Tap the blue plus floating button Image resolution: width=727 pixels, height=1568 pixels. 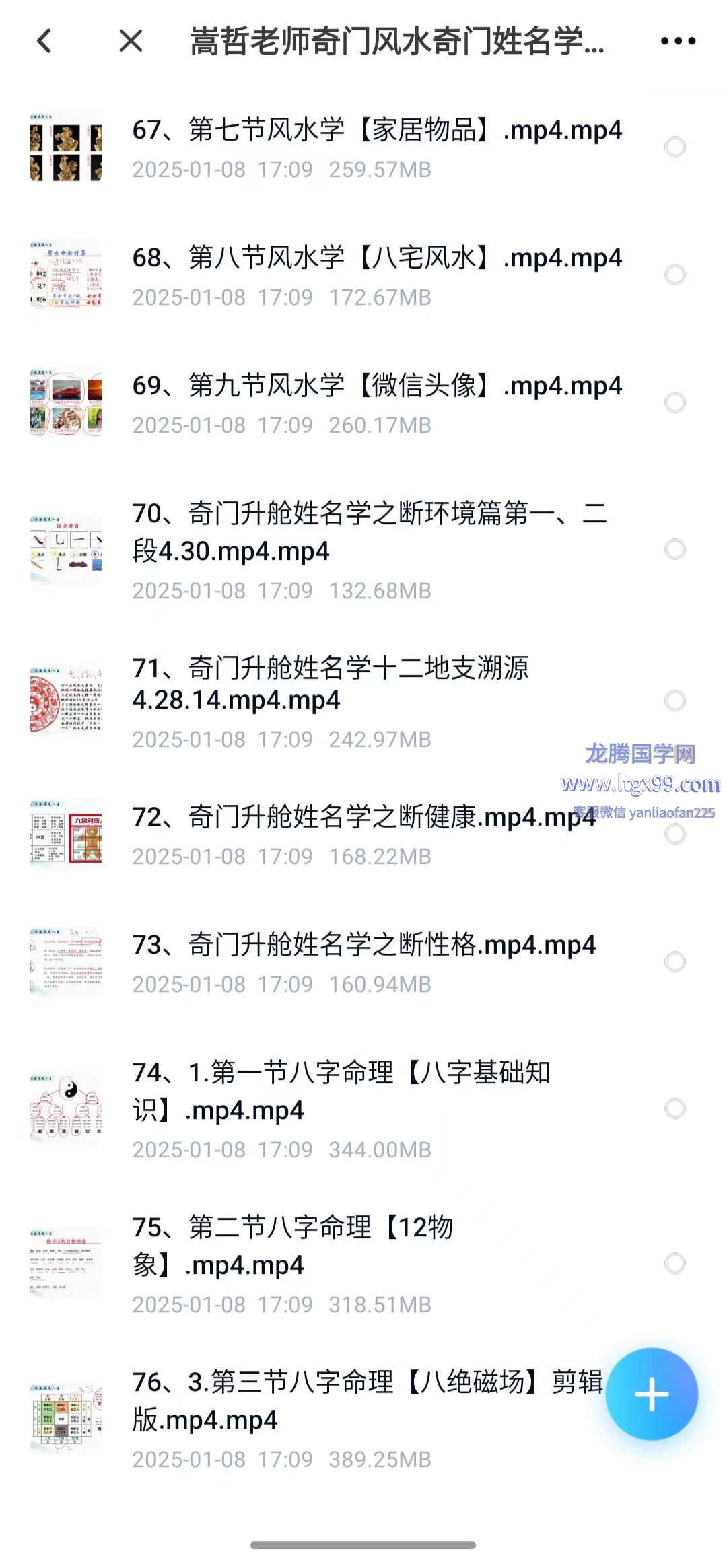651,1394
